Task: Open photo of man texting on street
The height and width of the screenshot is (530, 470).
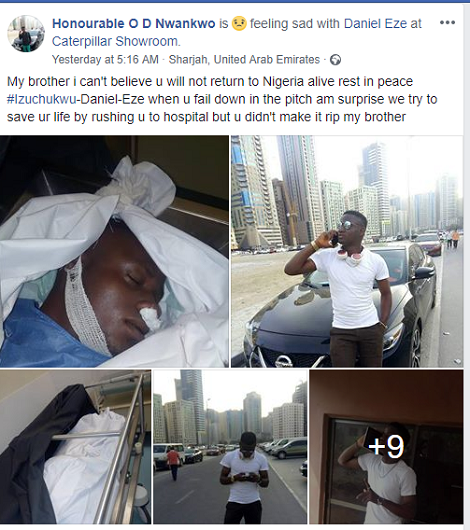Action: click(230, 447)
